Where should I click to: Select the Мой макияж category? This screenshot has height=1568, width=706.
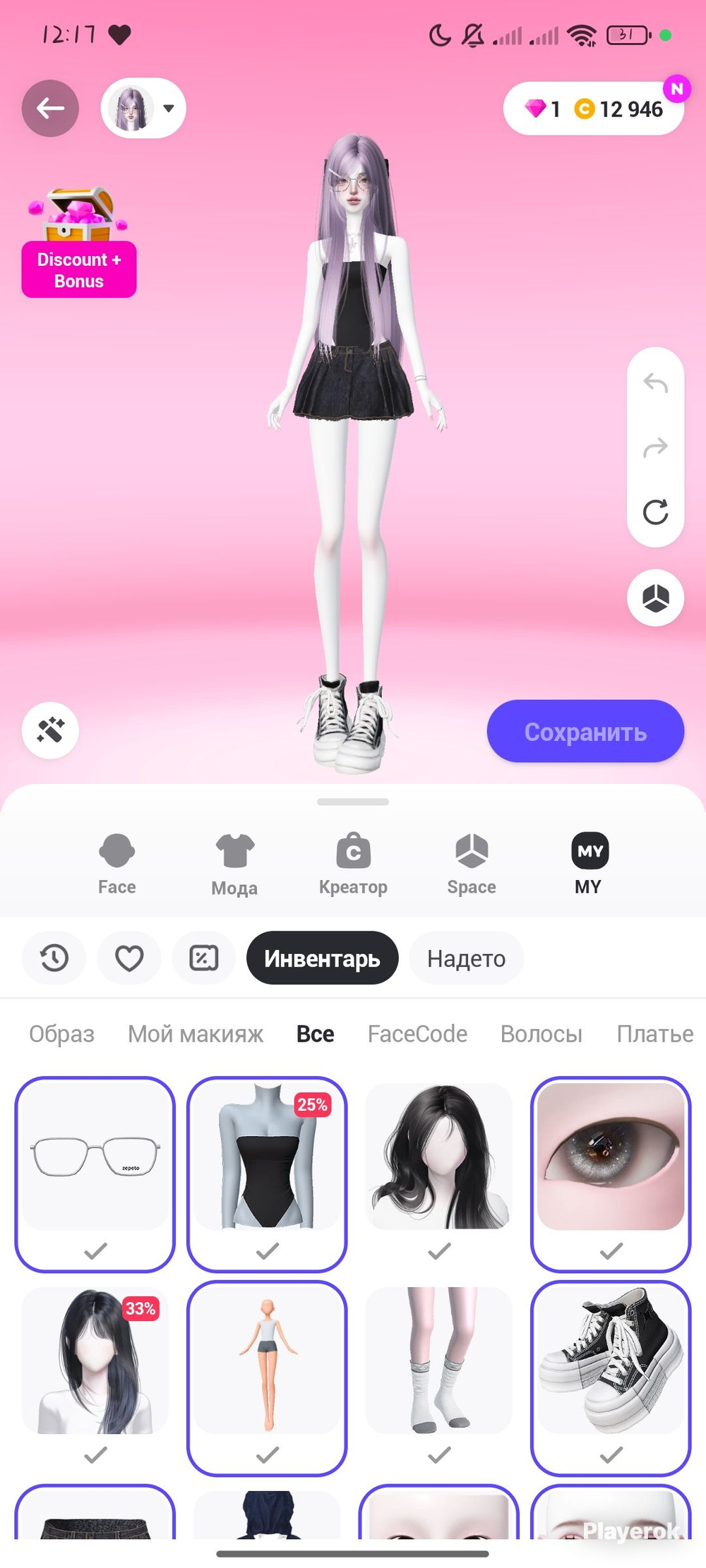(196, 1034)
